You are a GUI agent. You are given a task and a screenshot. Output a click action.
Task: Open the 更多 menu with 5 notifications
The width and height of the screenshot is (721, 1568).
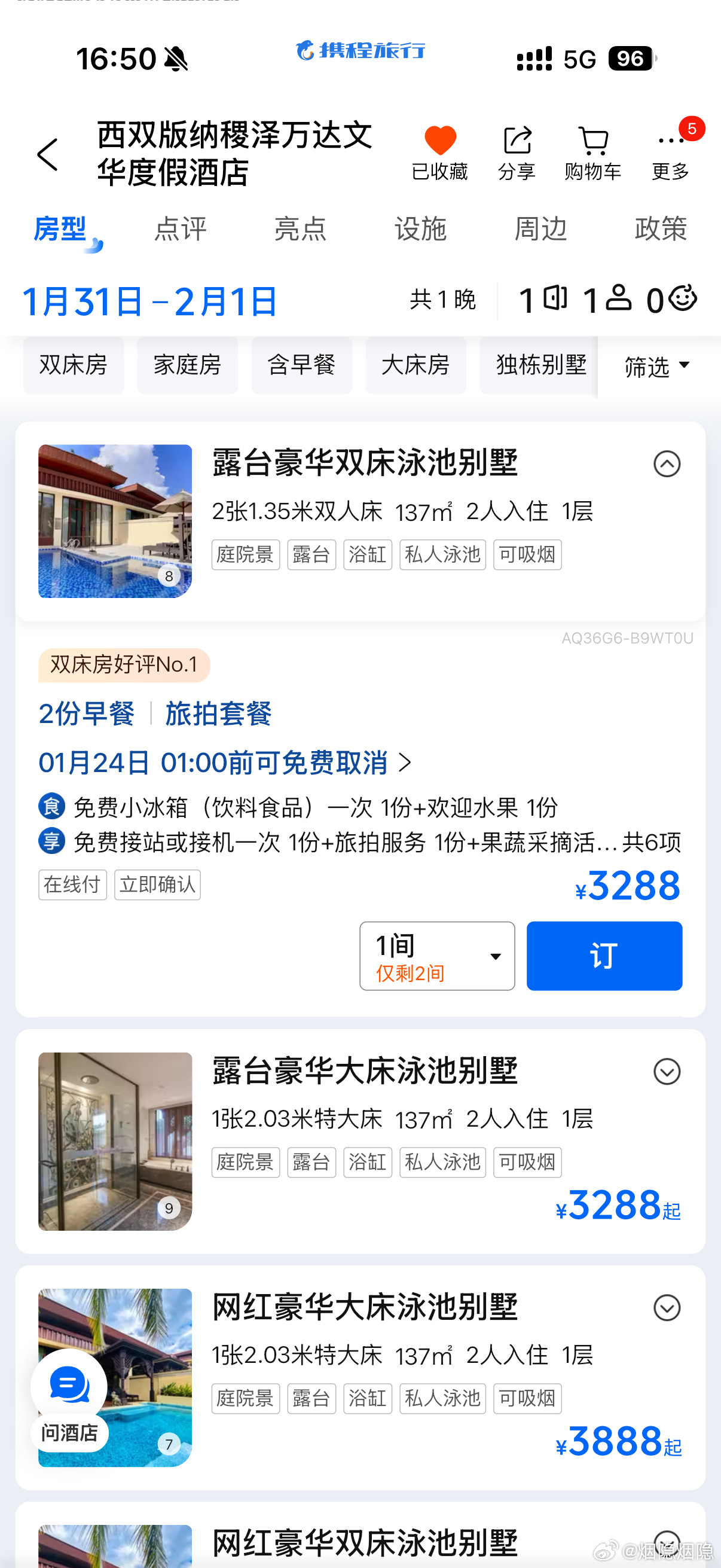click(x=670, y=150)
